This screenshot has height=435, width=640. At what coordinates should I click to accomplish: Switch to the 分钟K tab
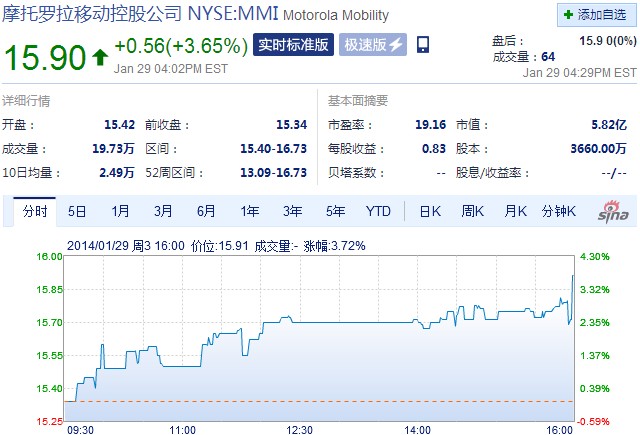(559, 211)
